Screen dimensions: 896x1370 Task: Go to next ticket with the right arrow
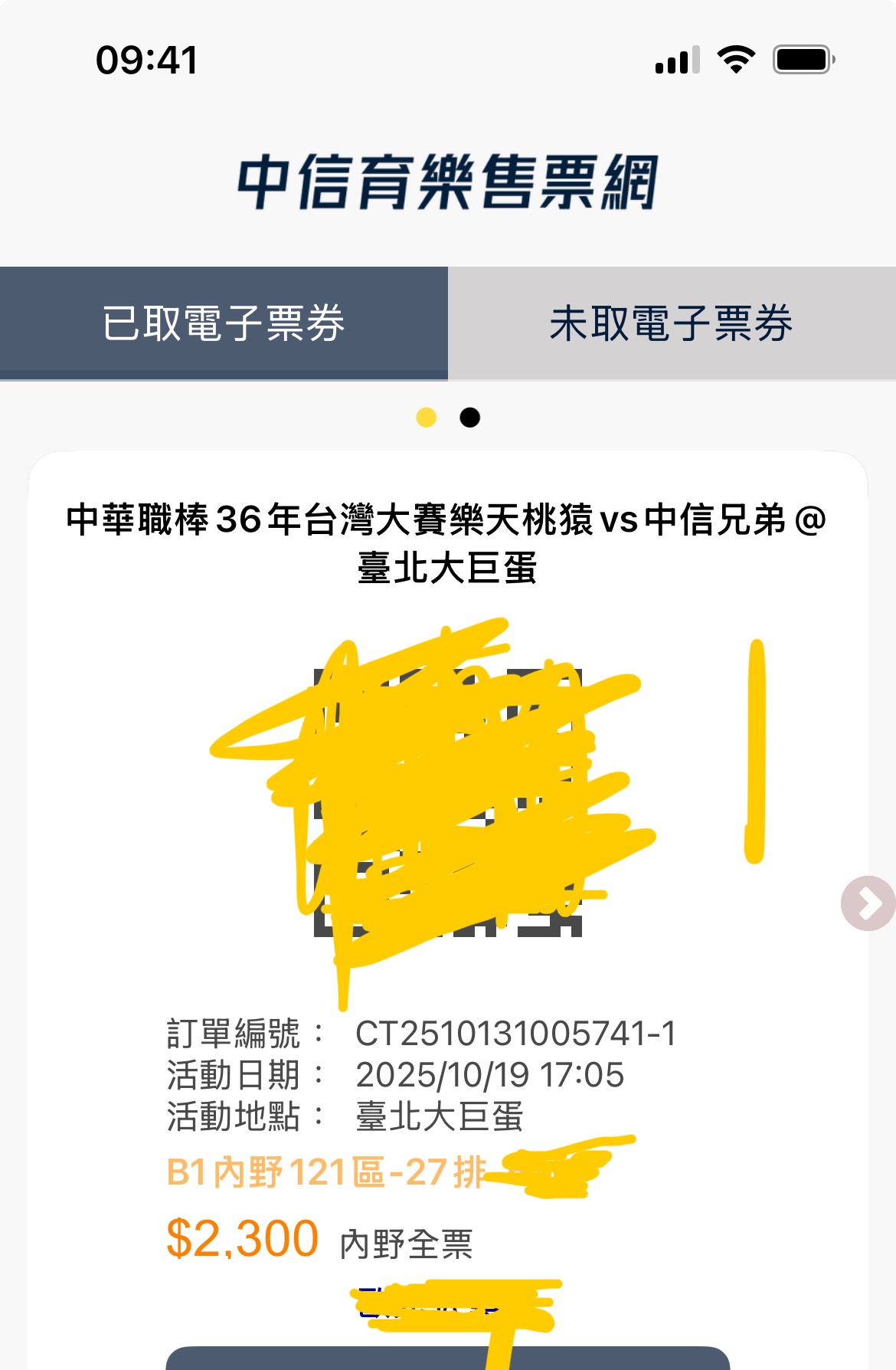(868, 903)
